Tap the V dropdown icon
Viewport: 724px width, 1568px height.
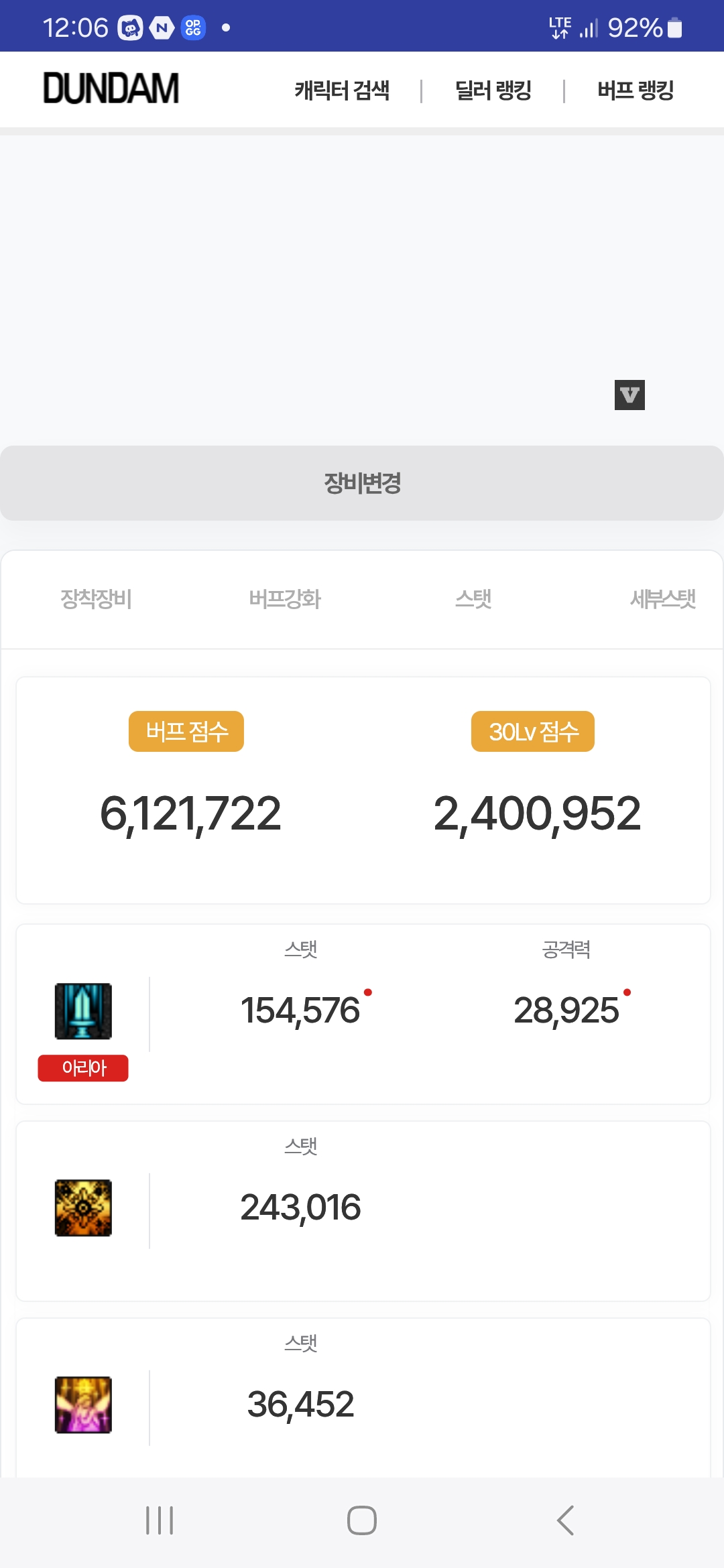[x=629, y=395]
